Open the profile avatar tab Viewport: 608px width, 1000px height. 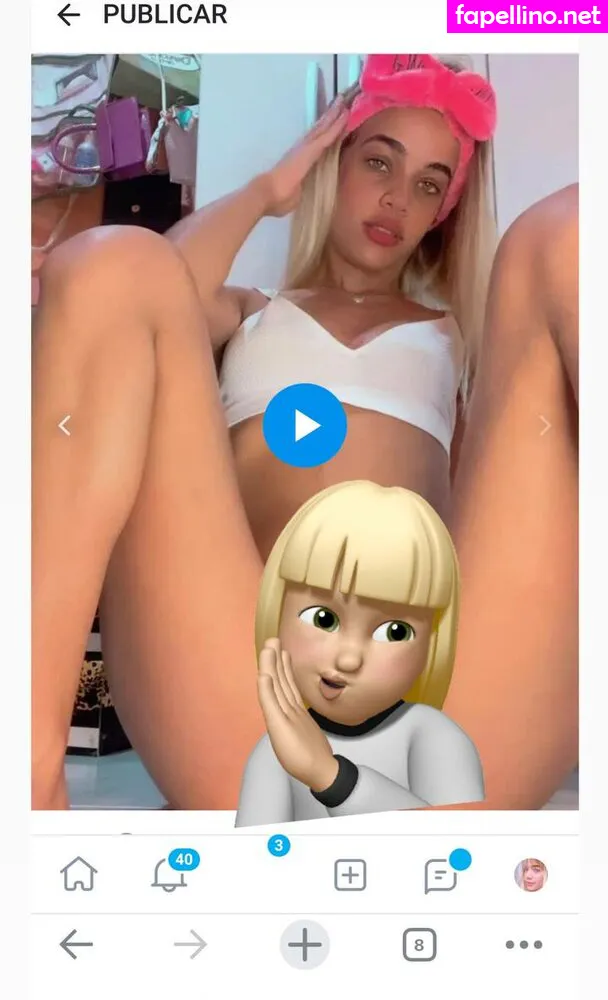[x=531, y=875]
